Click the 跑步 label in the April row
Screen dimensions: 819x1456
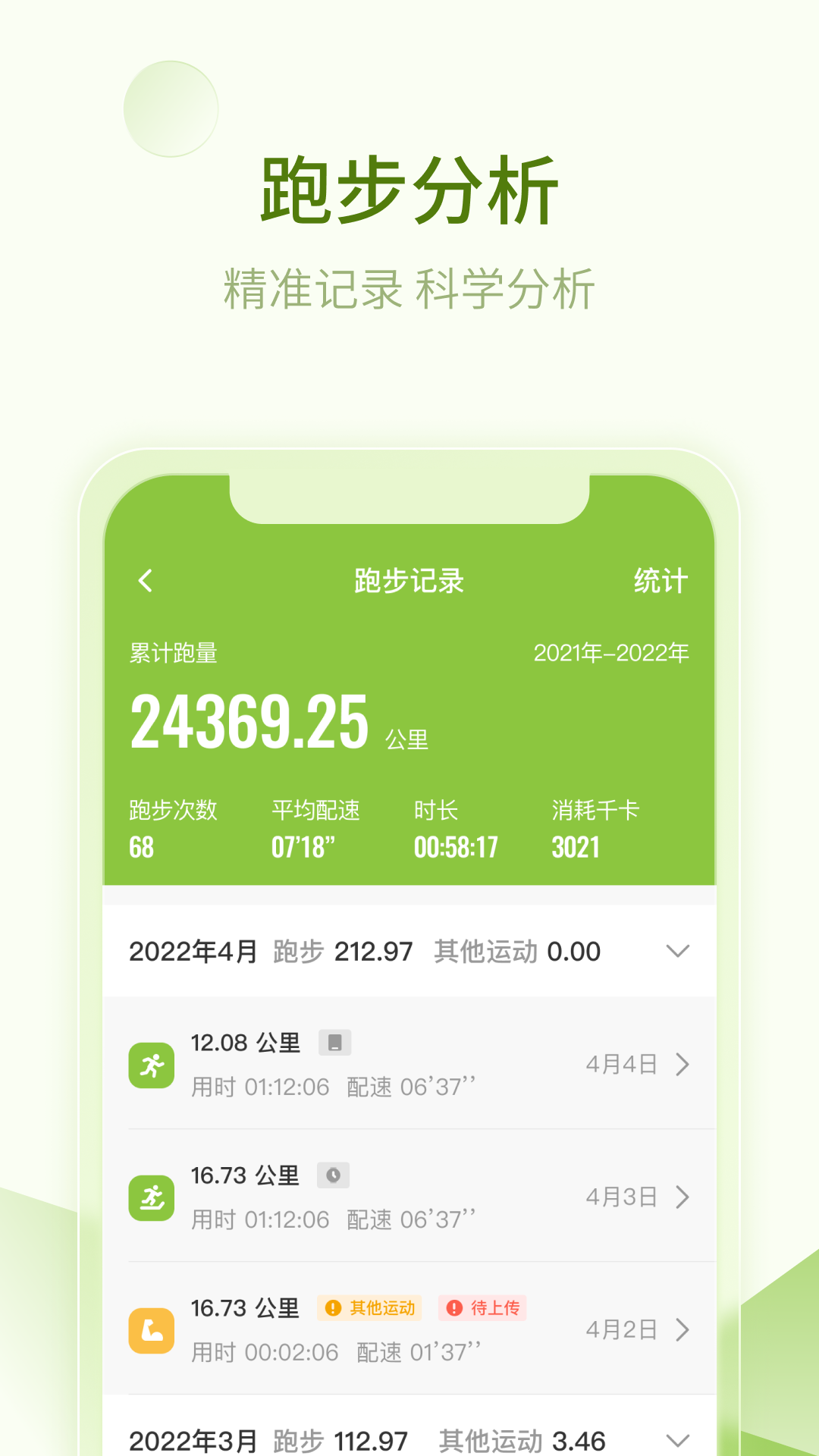point(296,951)
